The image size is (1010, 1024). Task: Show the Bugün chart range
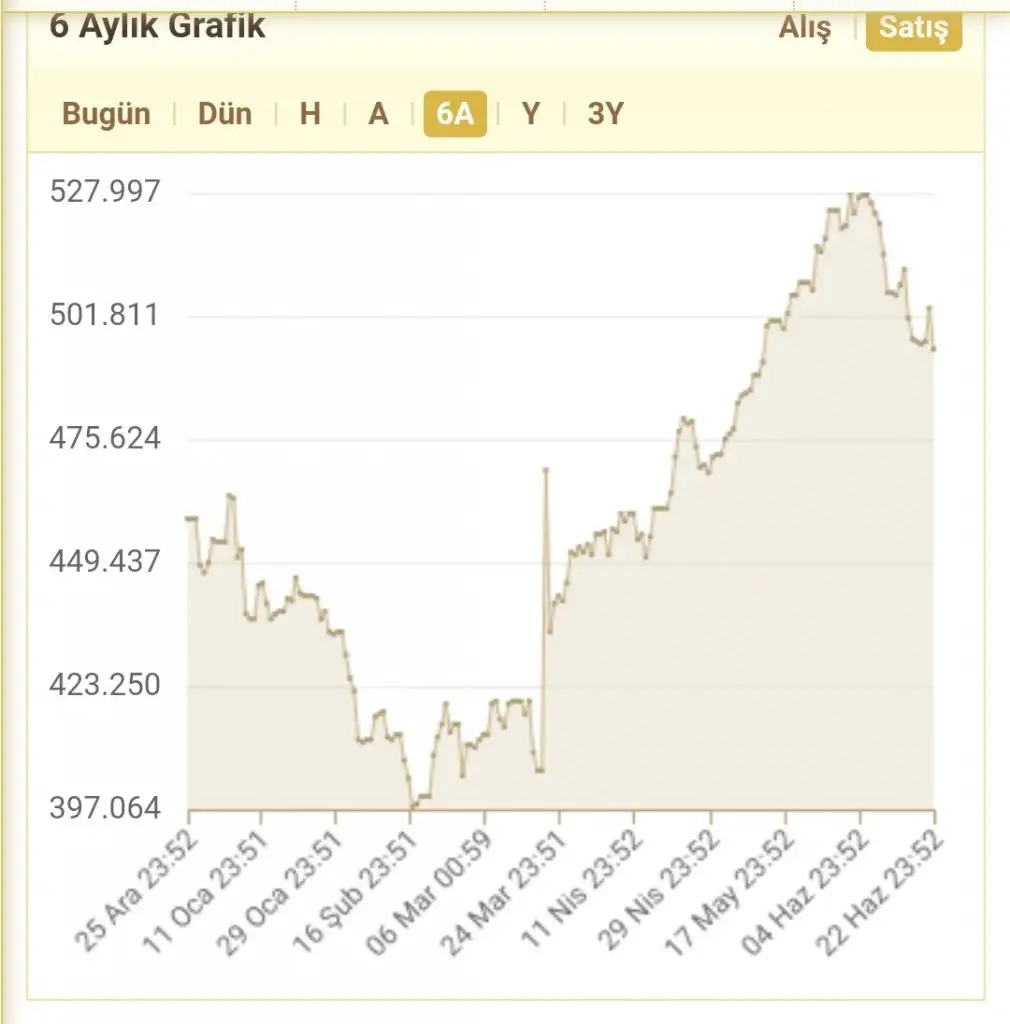pos(106,114)
